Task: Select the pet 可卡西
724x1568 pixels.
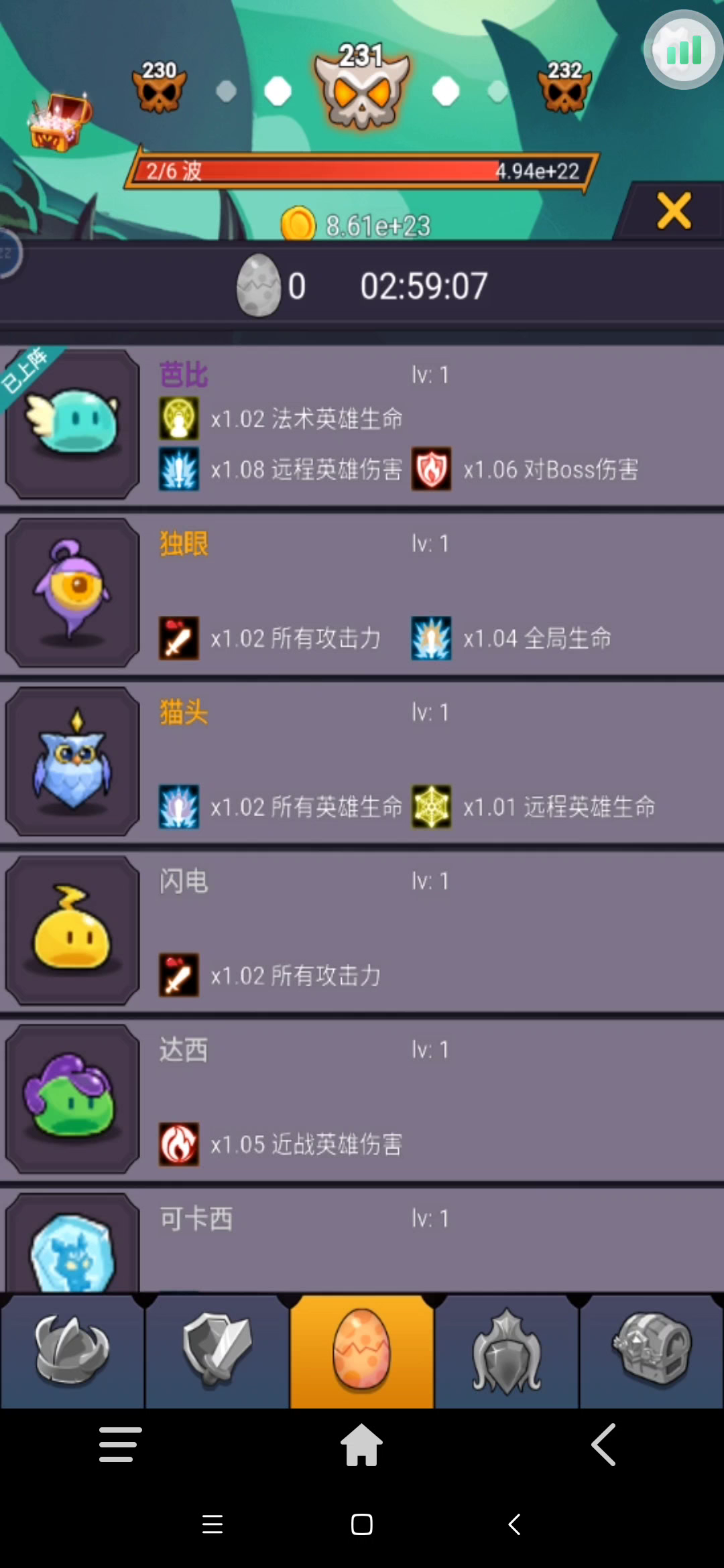Action: [x=362, y=1241]
